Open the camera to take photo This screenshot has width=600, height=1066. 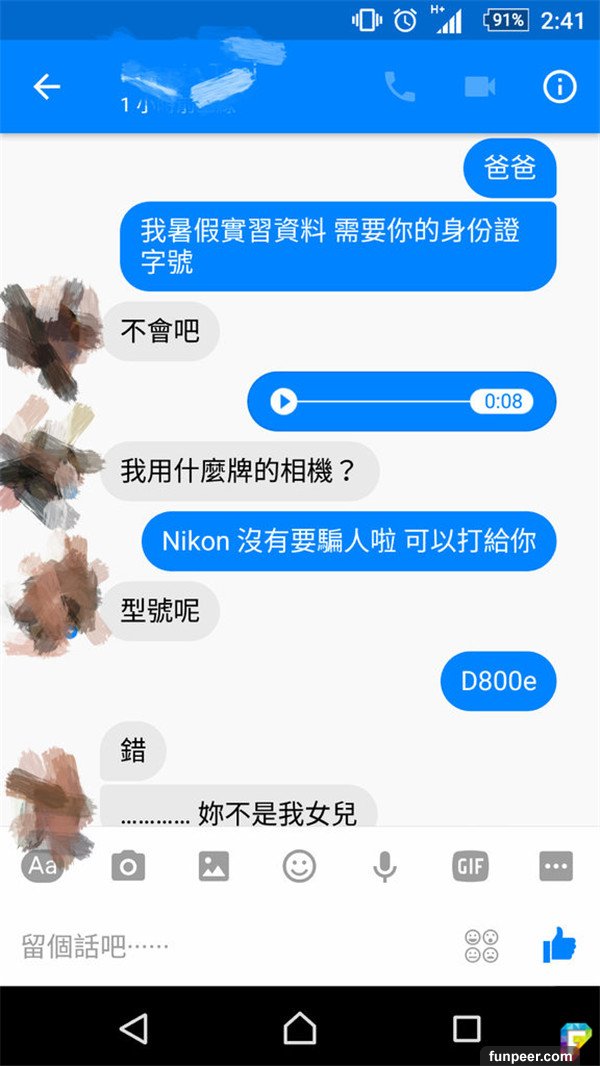128,866
